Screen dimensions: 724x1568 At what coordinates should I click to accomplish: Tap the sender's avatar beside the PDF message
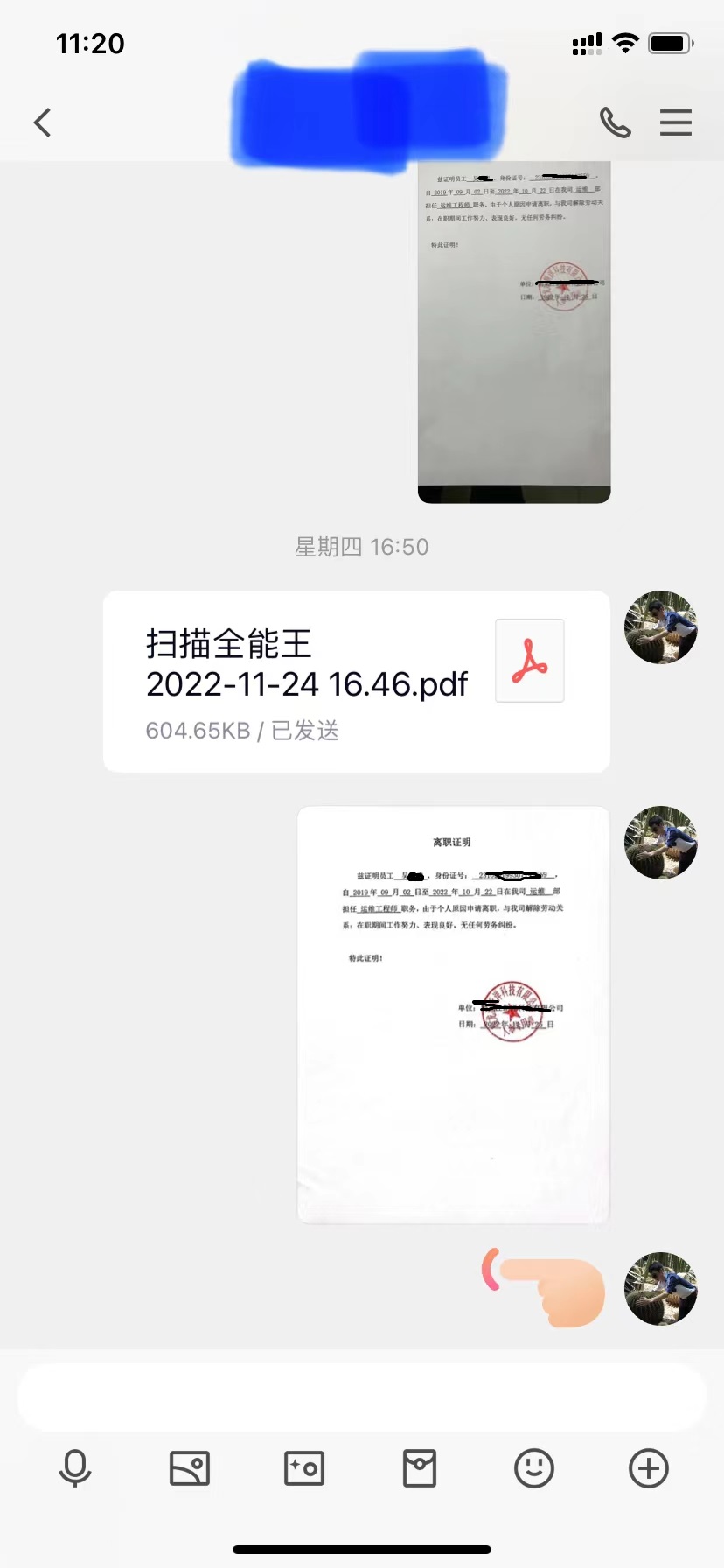pos(660,627)
